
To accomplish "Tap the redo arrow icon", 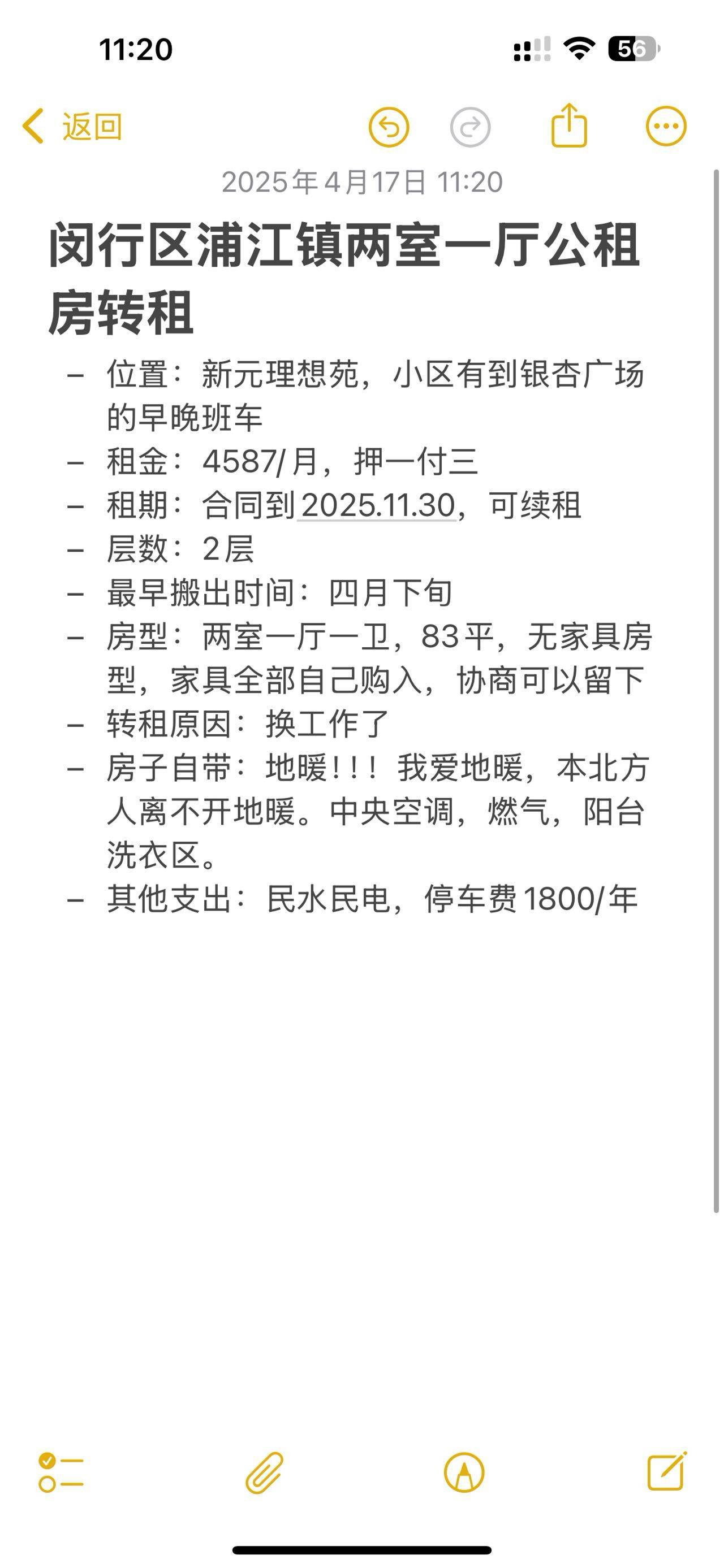I will tap(470, 127).
